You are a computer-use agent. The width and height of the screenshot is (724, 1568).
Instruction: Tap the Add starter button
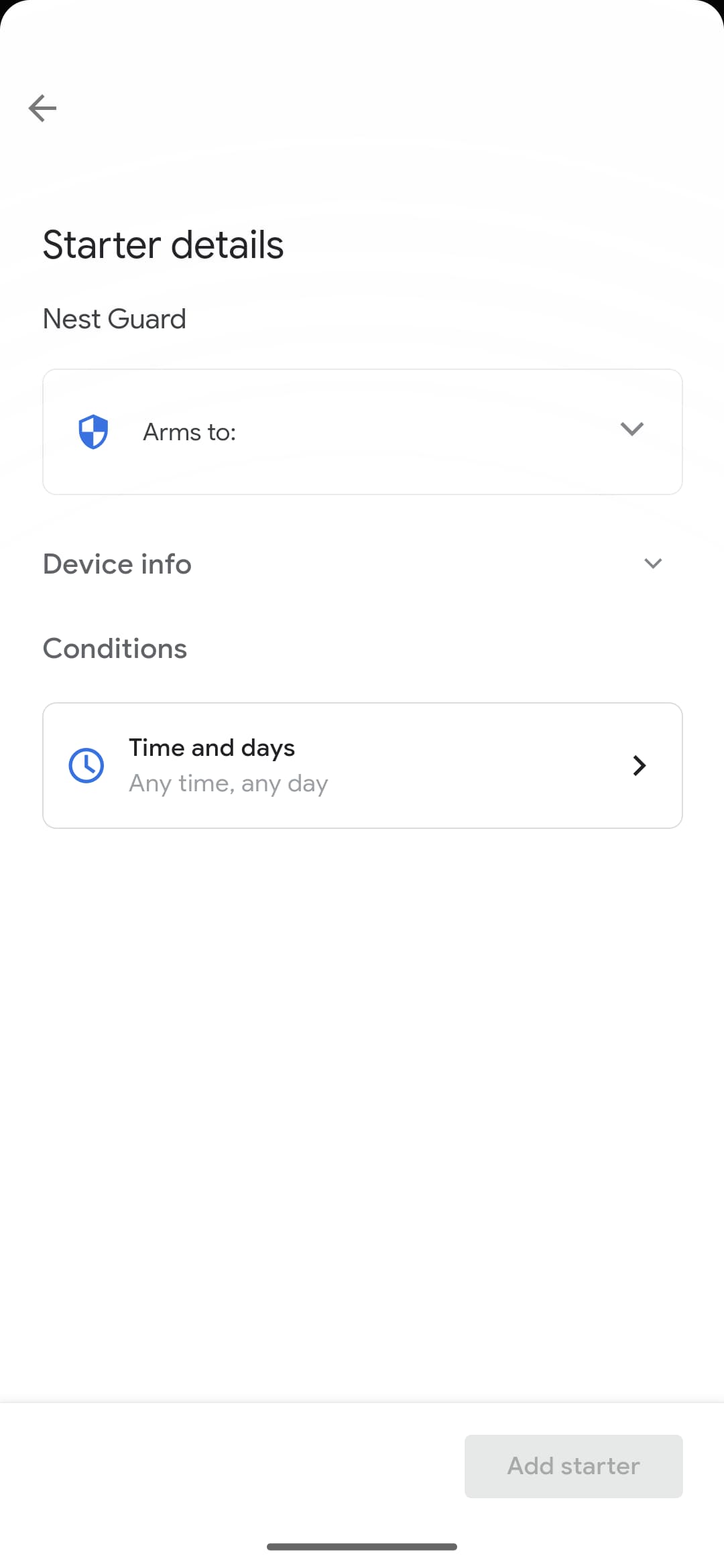coord(573,1466)
